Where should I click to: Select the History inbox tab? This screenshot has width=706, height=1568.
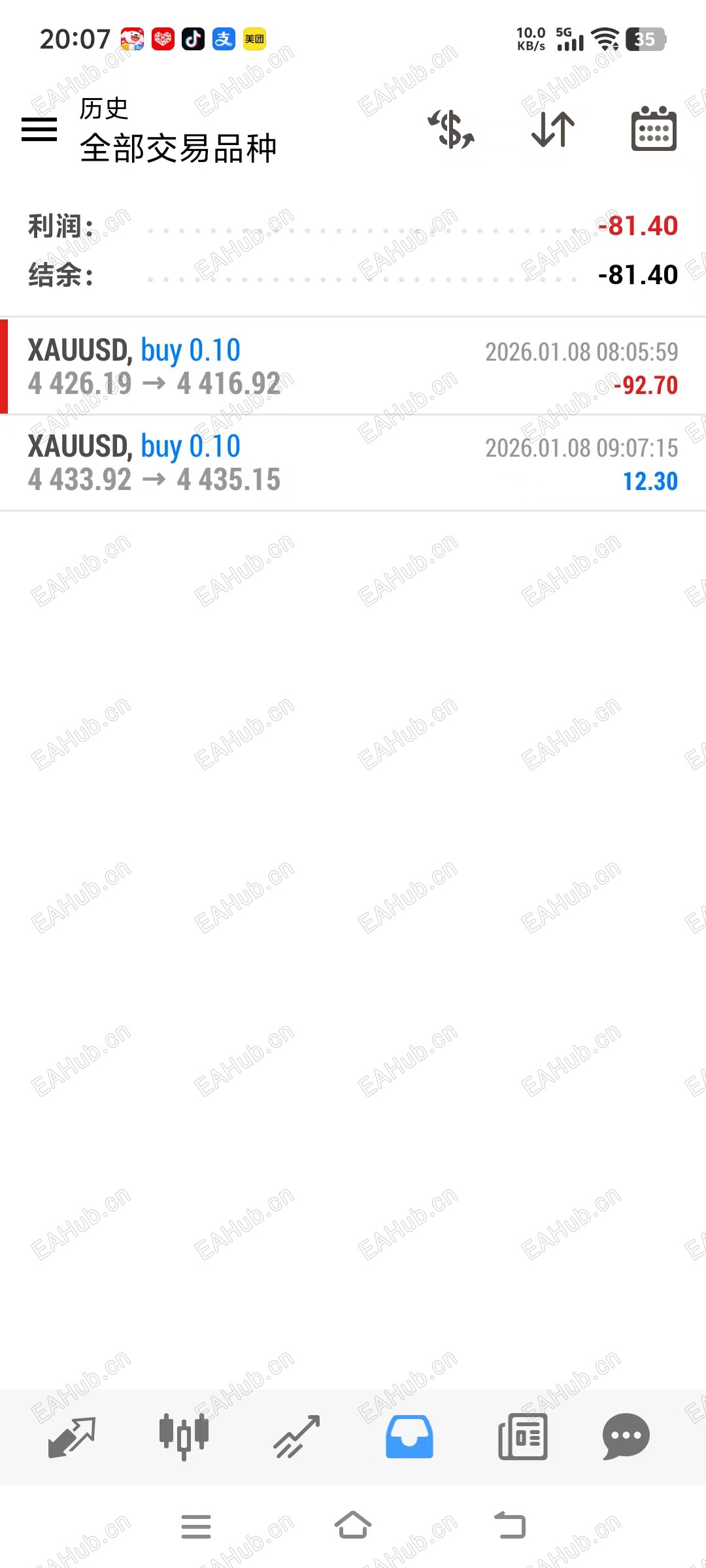(409, 1437)
